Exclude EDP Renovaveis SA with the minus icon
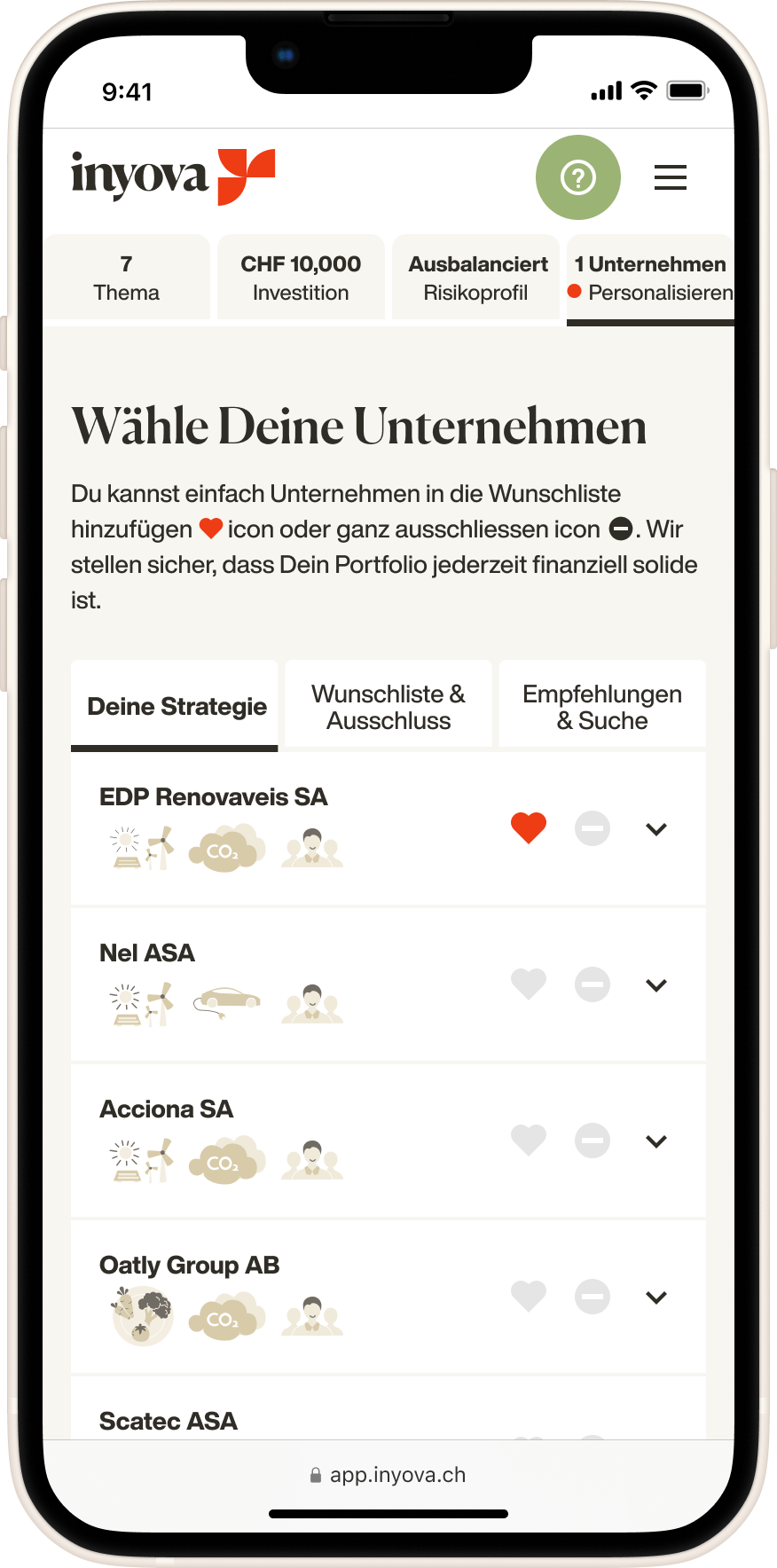The image size is (777, 1568). pos(593,828)
